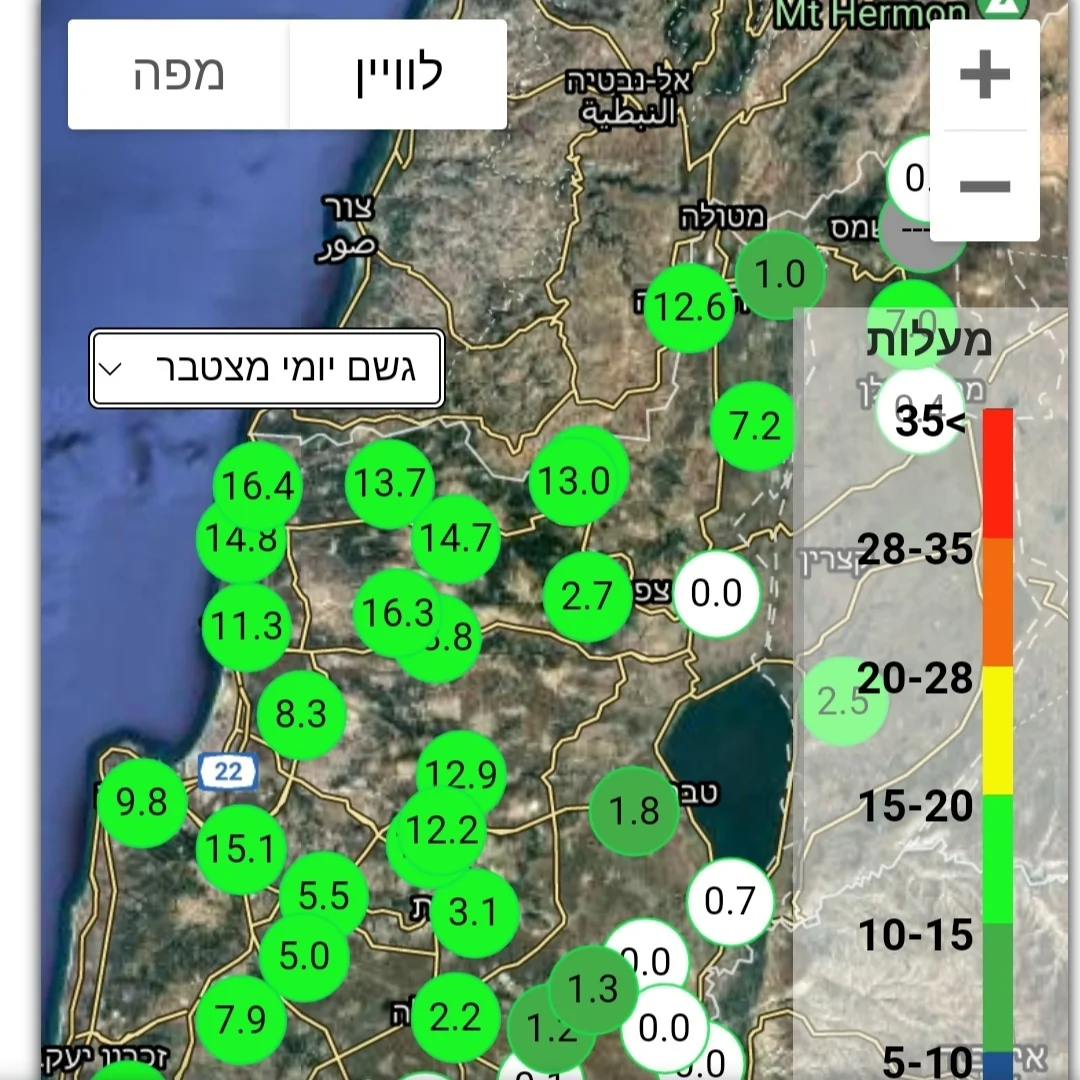Screen dimensions: 1080x1080
Task: Tap the station marker showing 8.3
Action: [x=301, y=714]
